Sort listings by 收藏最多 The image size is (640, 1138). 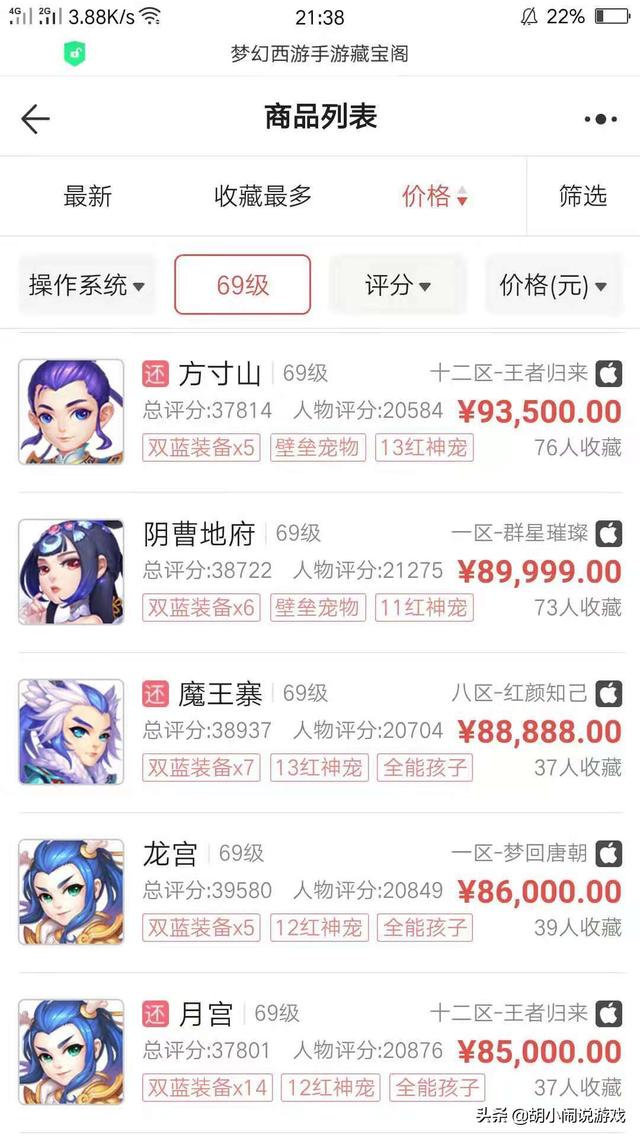[x=263, y=196]
